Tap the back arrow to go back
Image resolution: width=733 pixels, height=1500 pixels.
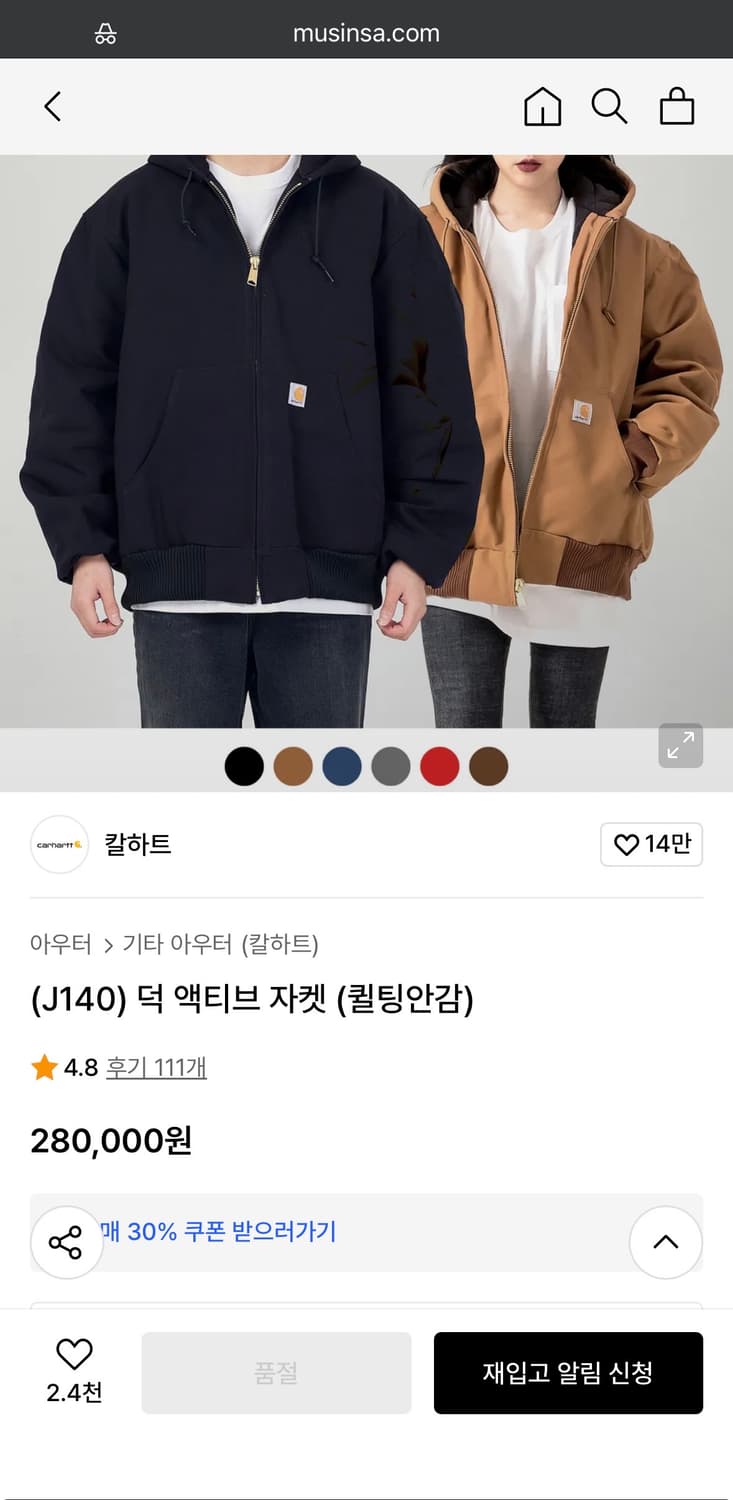52,106
